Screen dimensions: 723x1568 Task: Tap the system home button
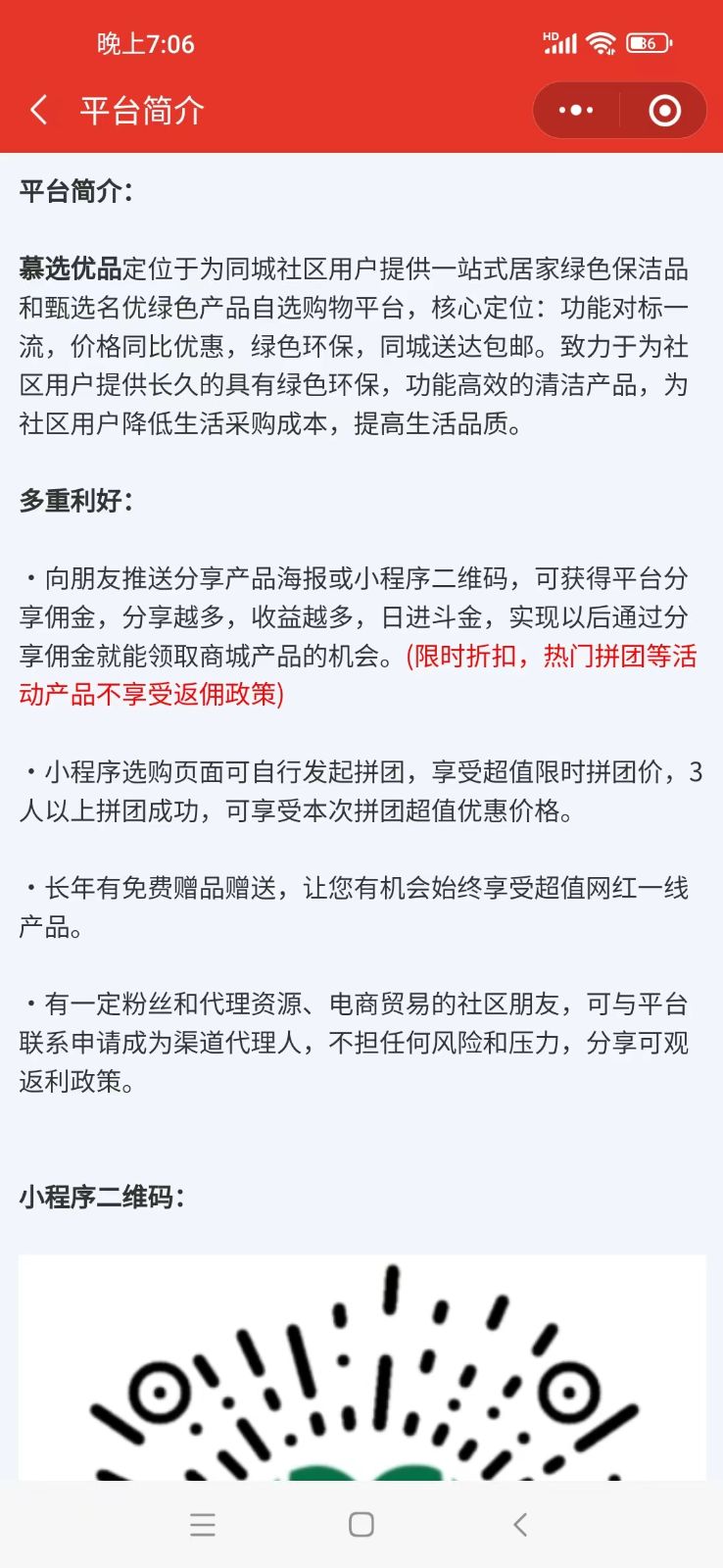coord(361,1524)
